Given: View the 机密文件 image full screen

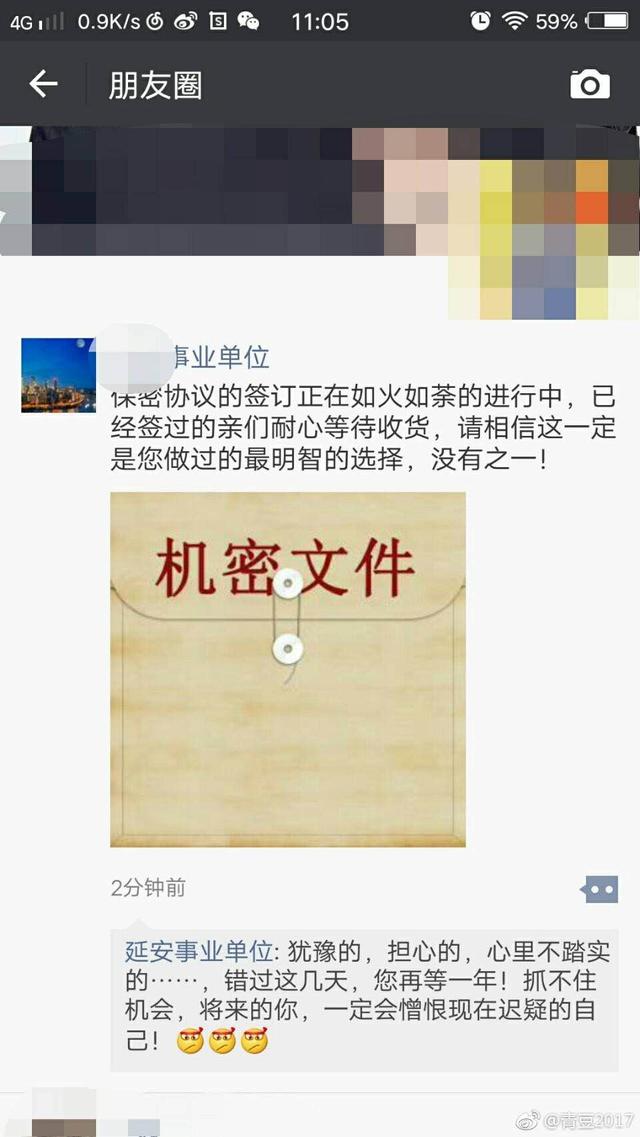Looking at the screenshot, I should click(x=287, y=669).
